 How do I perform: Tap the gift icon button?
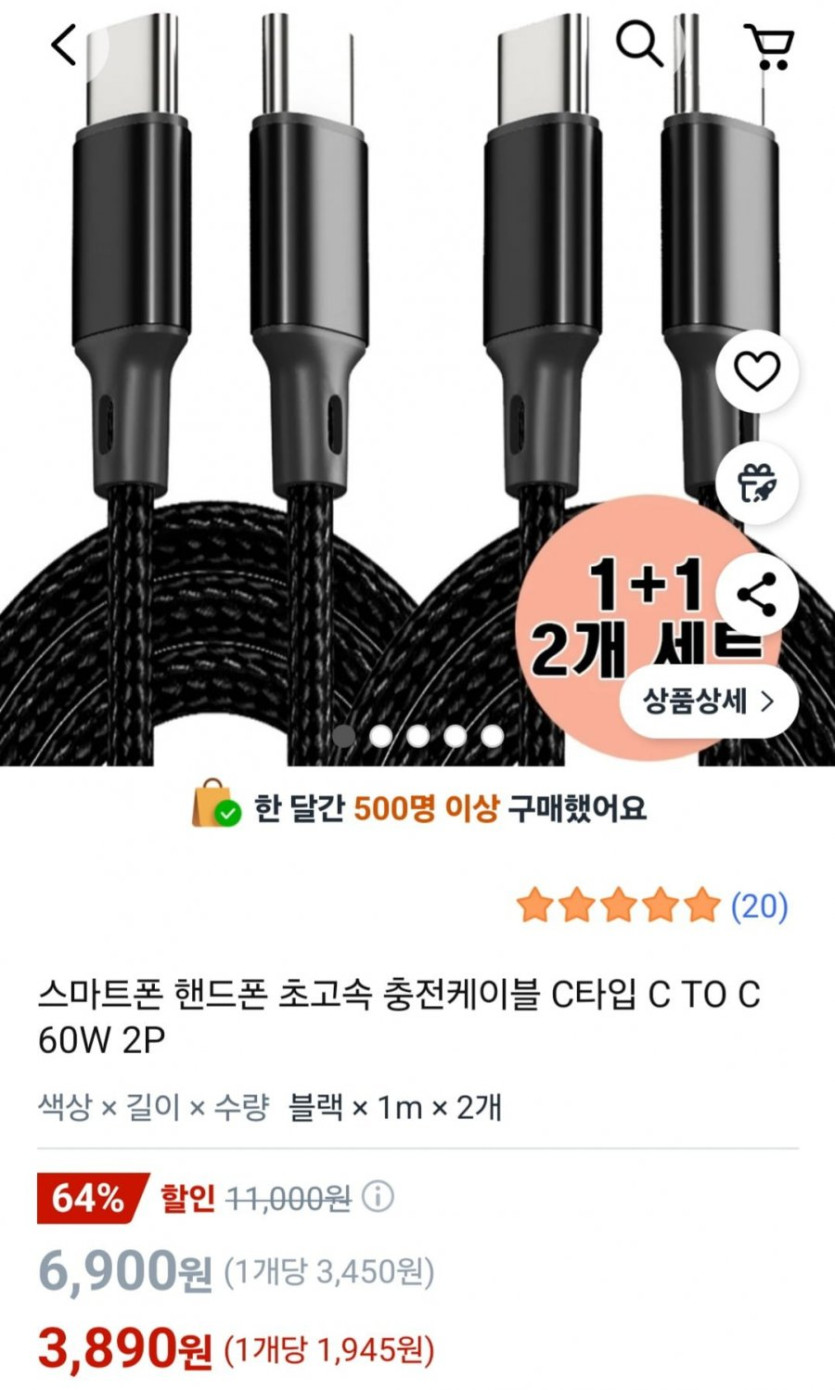pos(757,484)
